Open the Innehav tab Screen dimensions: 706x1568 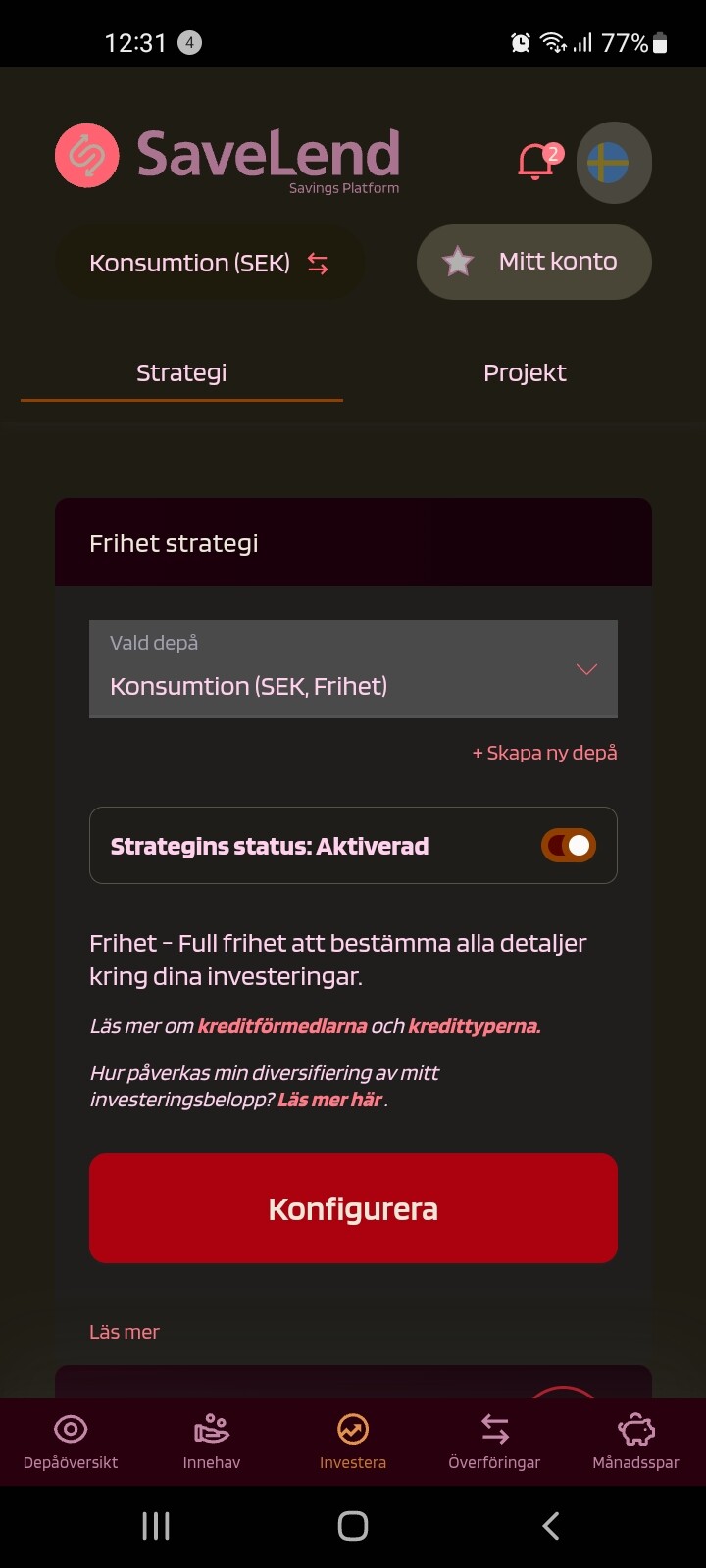[x=212, y=1442]
